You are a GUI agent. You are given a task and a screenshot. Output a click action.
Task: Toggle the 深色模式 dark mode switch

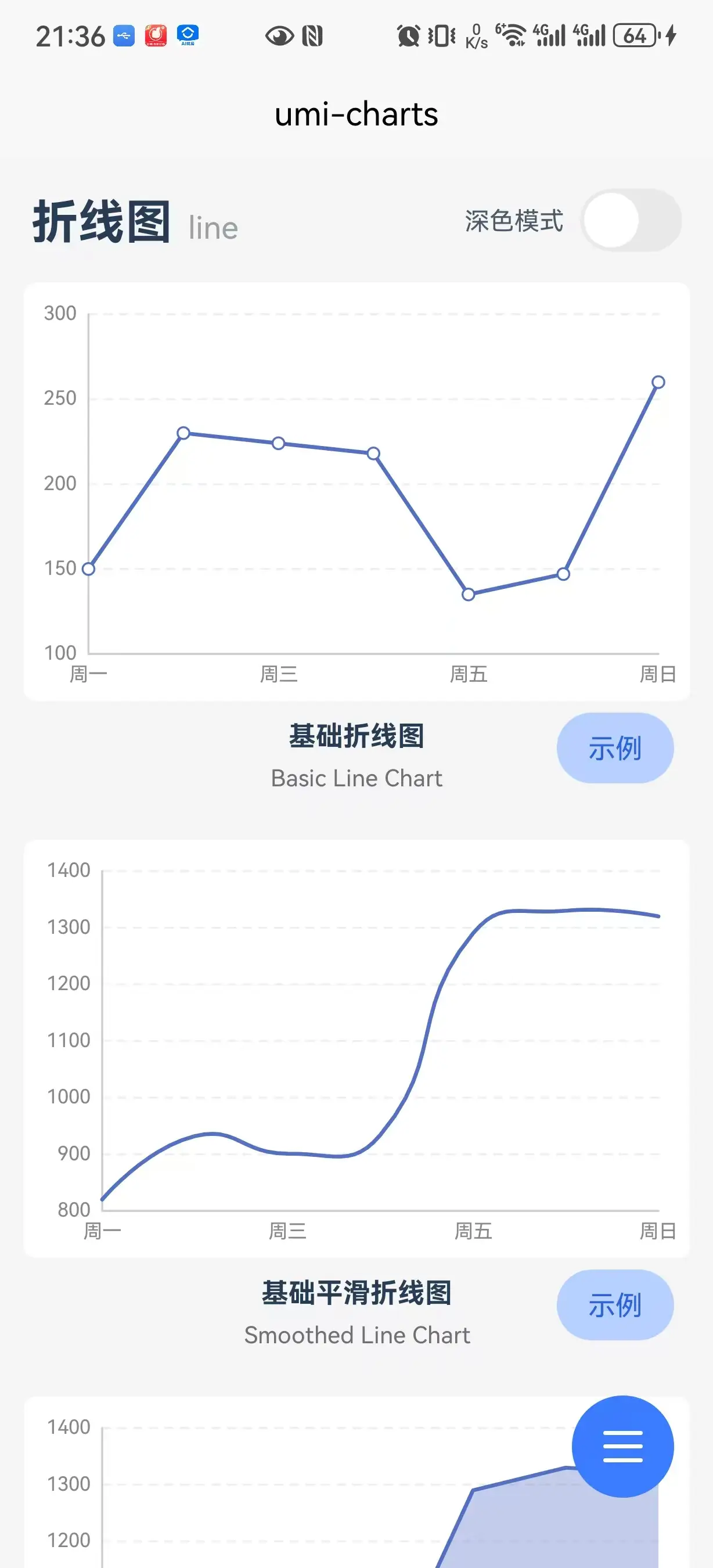point(631,220)
